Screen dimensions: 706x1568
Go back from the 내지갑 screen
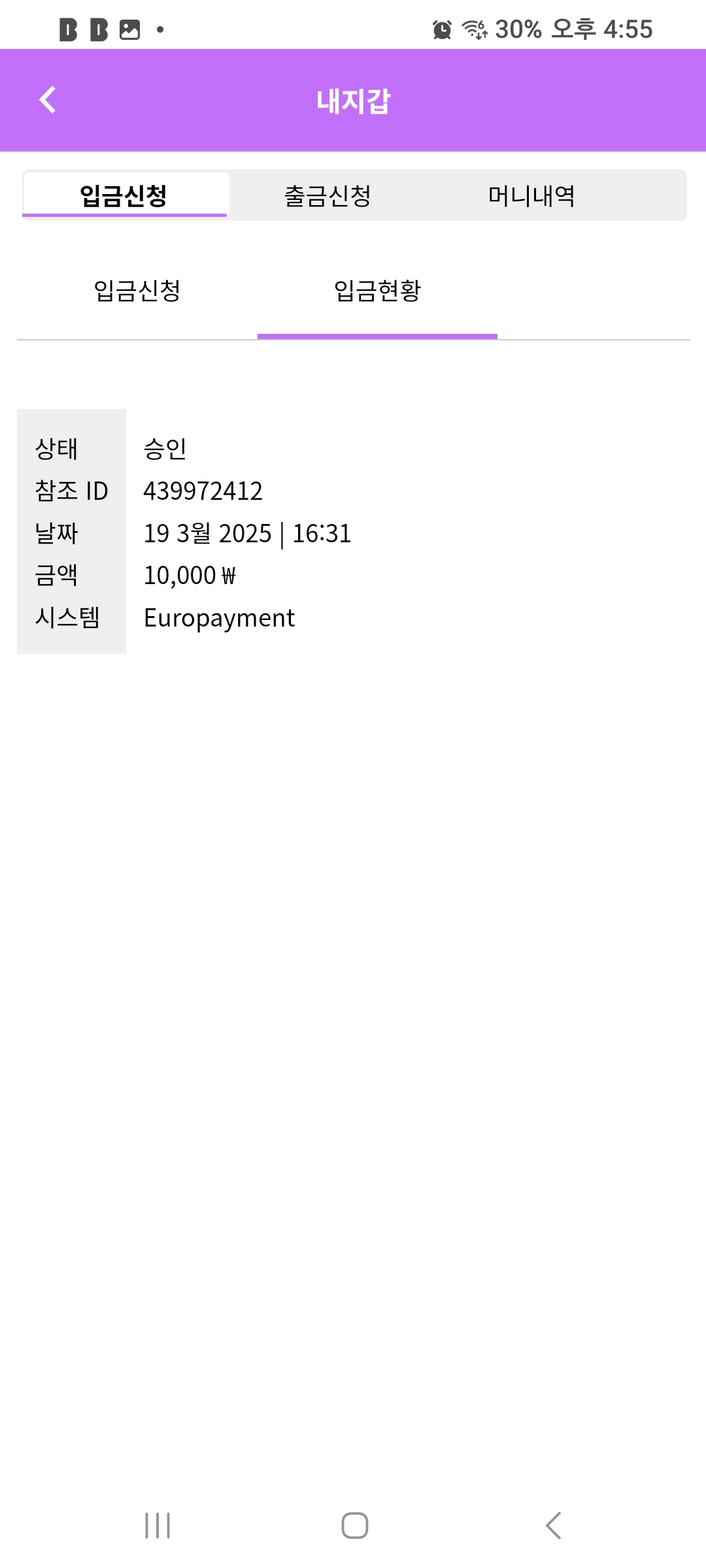(x=48, y=101)
